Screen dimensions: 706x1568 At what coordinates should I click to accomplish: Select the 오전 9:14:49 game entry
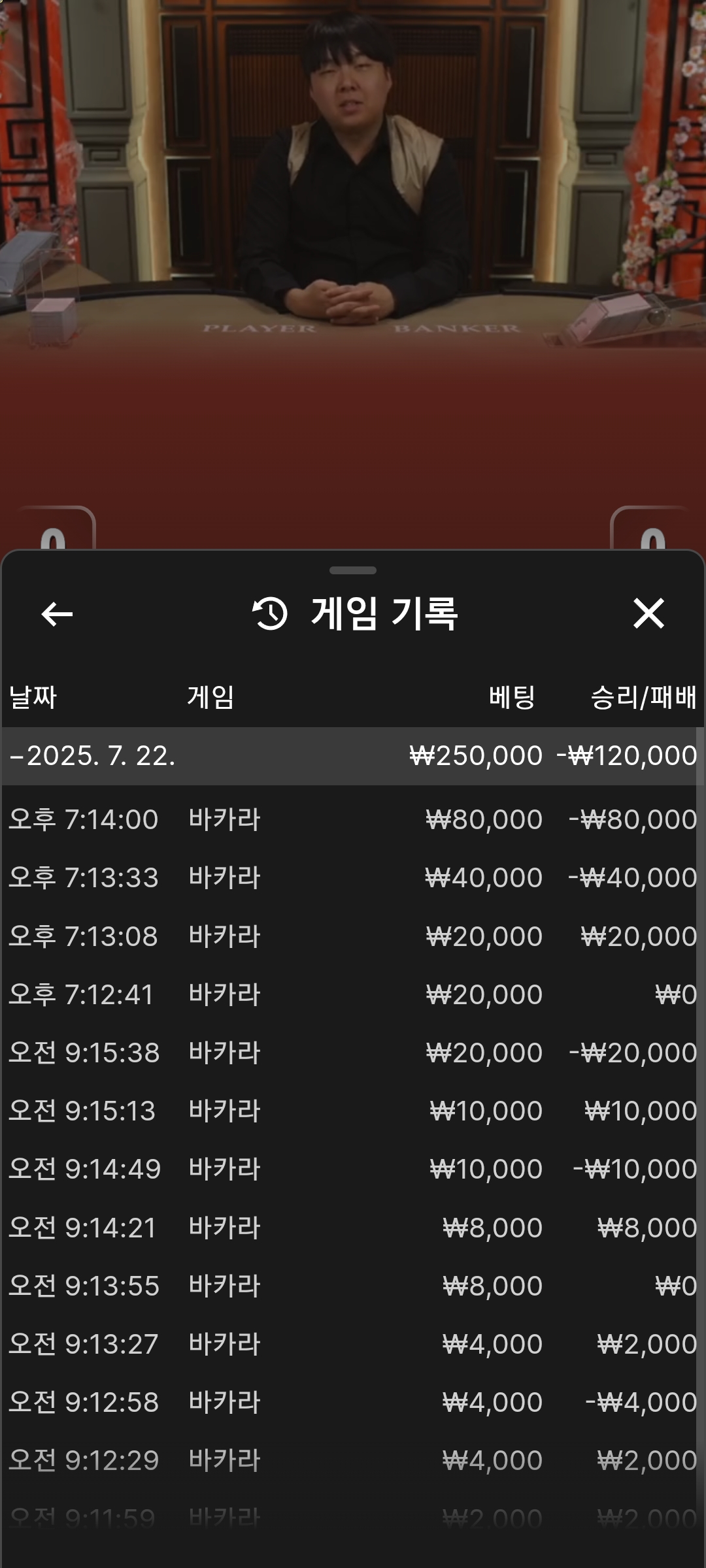pyautogui.click(x=353, y=1169)
